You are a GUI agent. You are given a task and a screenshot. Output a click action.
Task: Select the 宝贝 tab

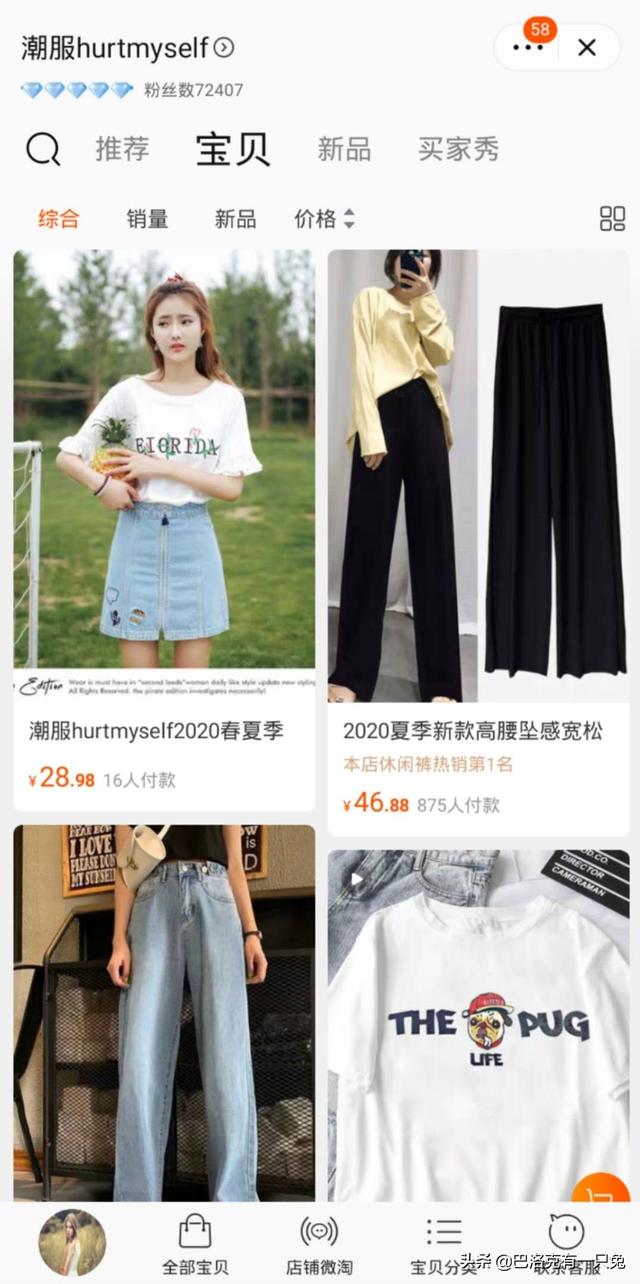tap(232, 150)
